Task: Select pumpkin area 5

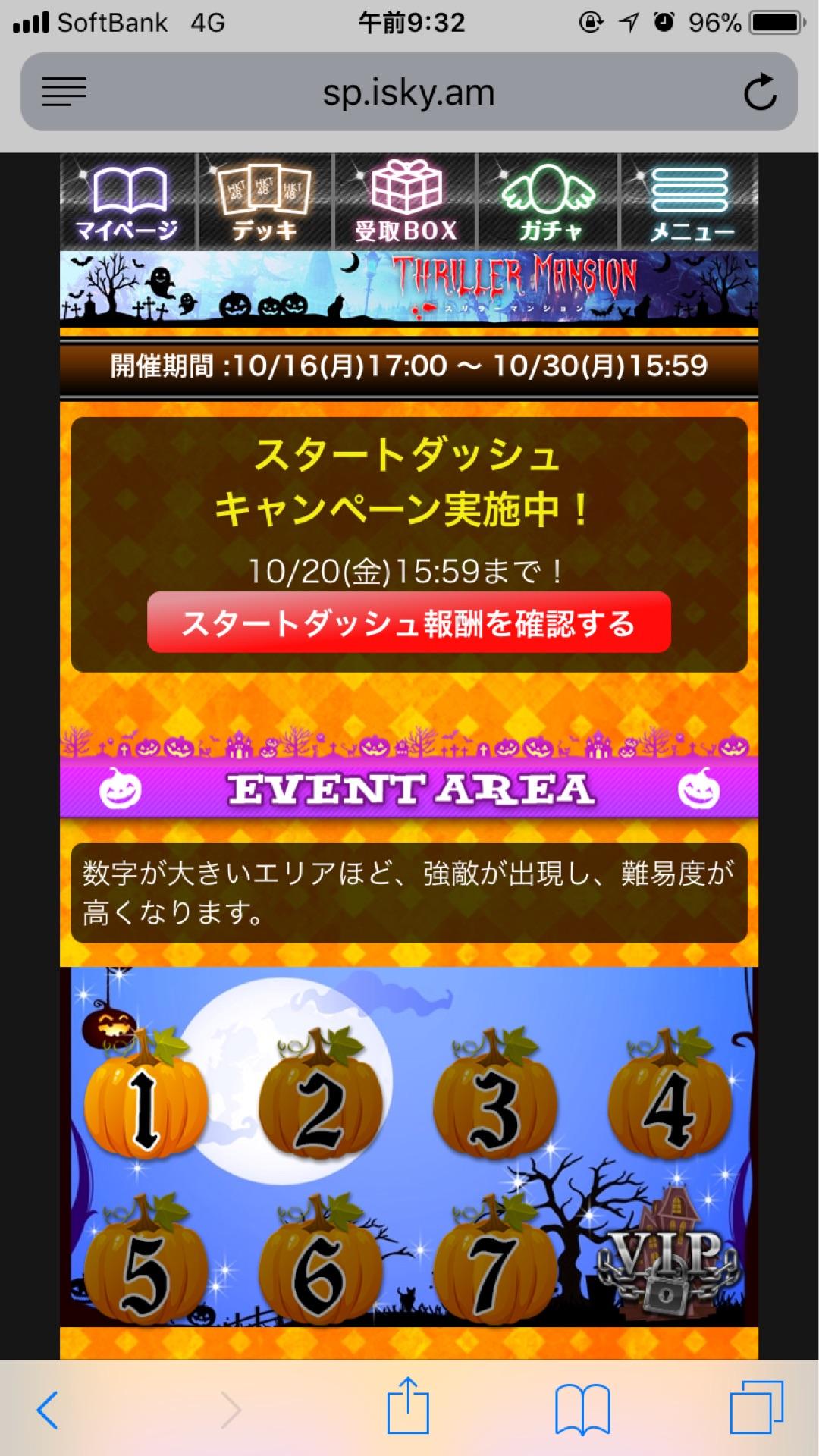Action: [x=146, y=1266]
